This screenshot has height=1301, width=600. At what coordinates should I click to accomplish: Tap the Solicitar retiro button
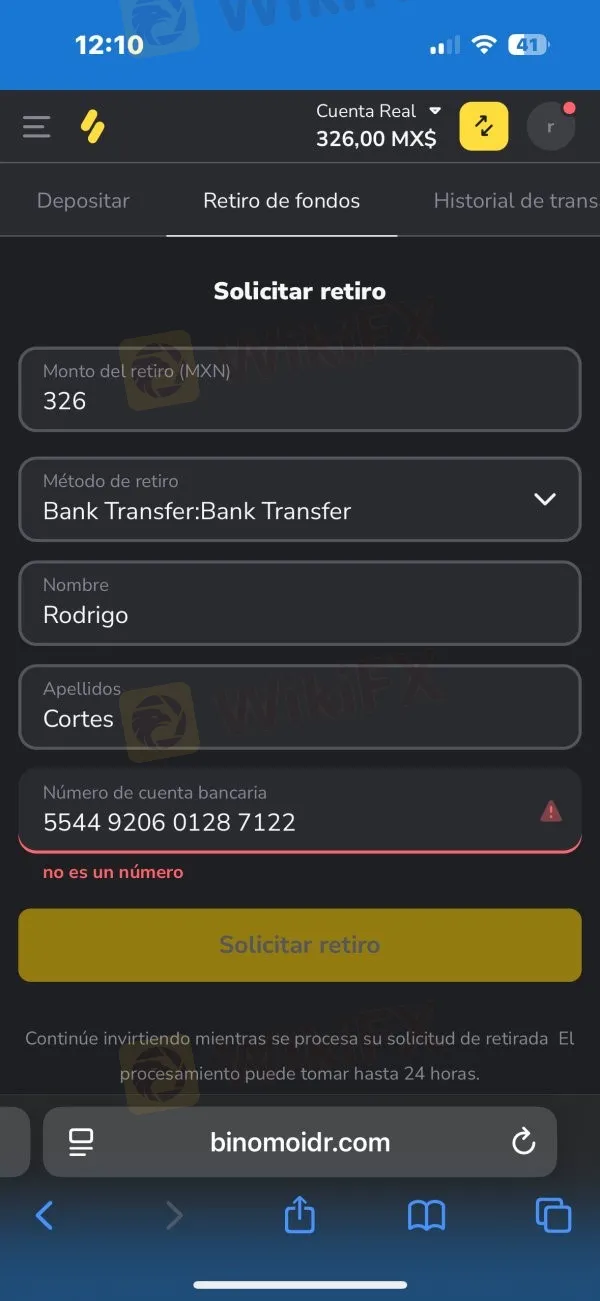tap(300, 945)
